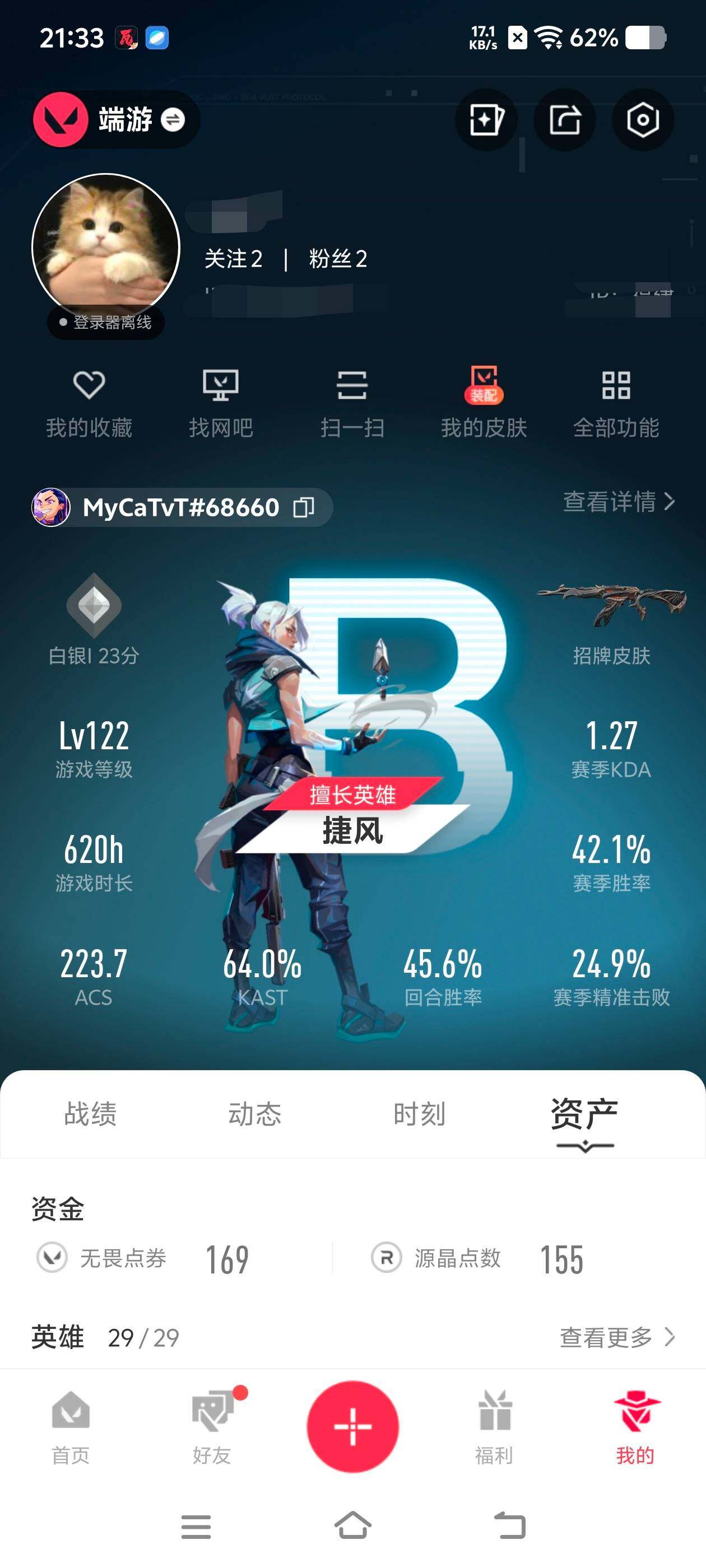Tap the share icon at top right
The image size is (706, 1568).
pyautogui.click(x=564, y=120)
